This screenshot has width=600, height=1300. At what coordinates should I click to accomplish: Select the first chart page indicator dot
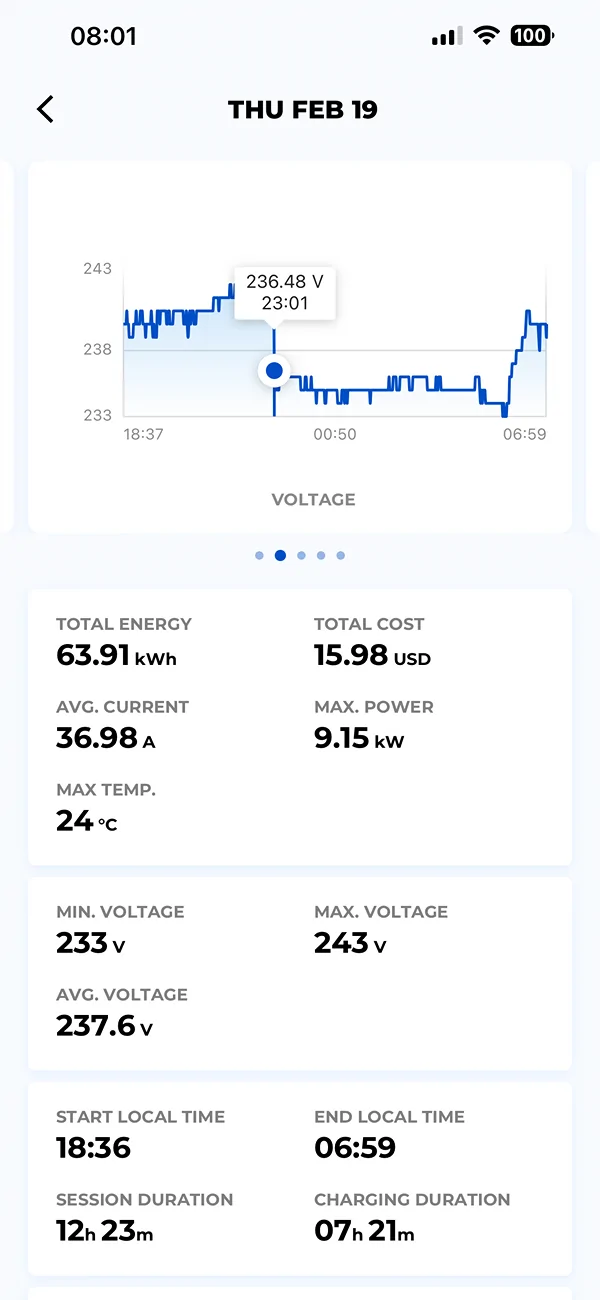point(260,555)
